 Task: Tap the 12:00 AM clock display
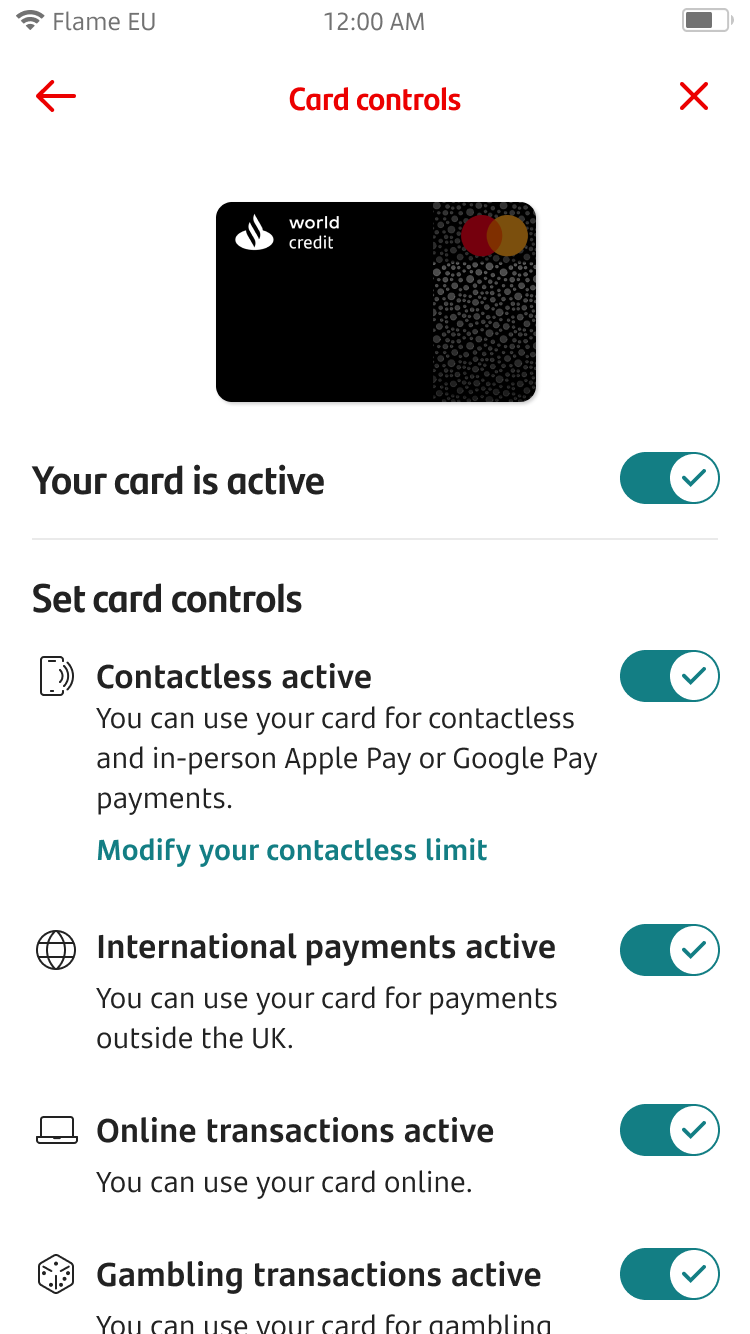click(x=375, y=20)
